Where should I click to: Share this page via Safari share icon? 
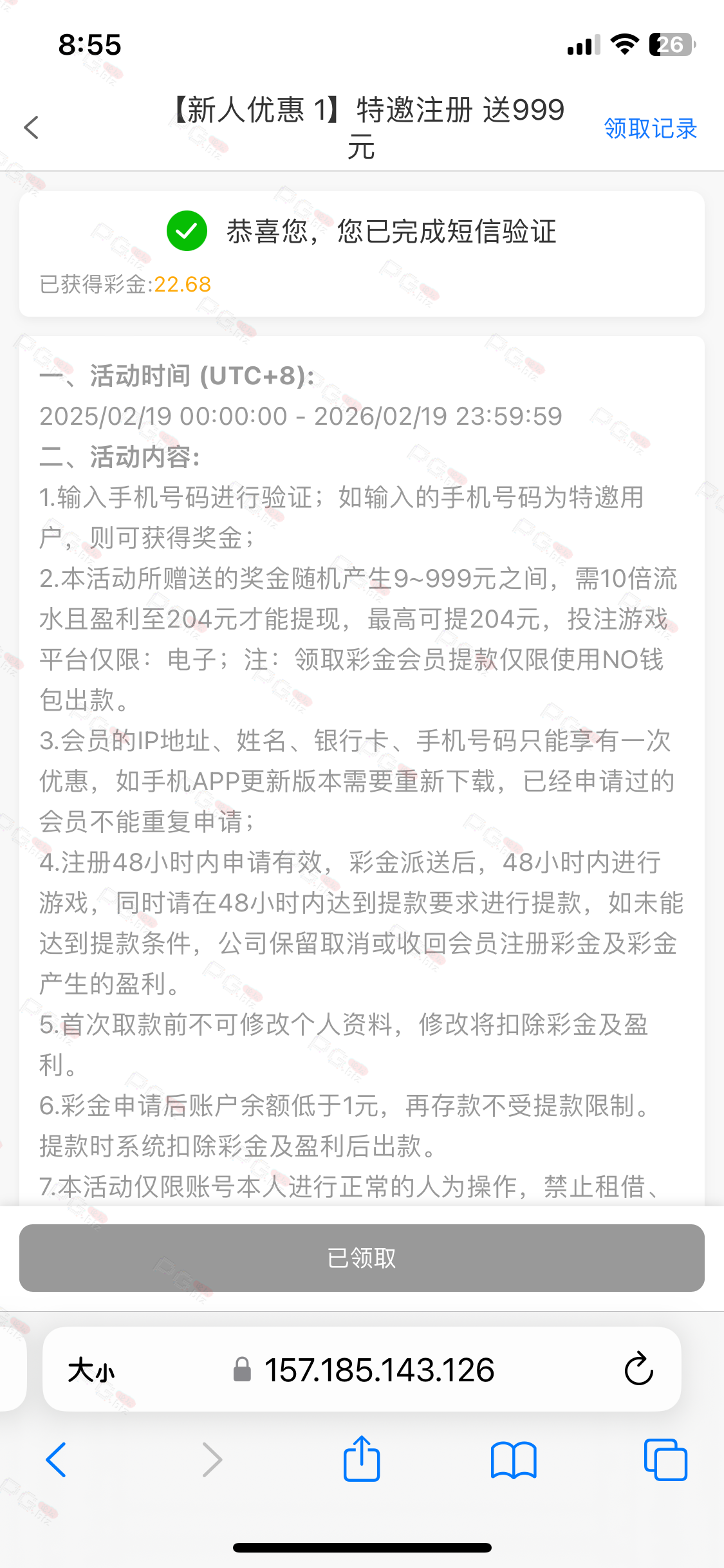point(362,1459)
